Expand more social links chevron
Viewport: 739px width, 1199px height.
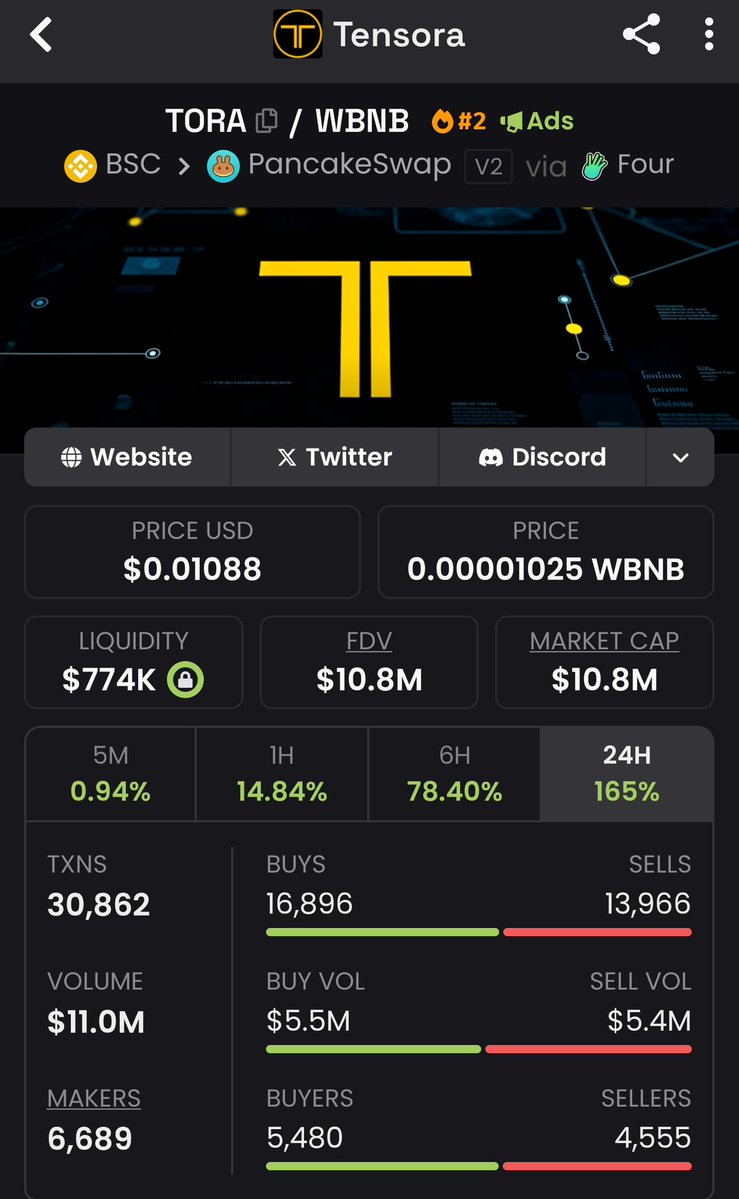(681, 458)
